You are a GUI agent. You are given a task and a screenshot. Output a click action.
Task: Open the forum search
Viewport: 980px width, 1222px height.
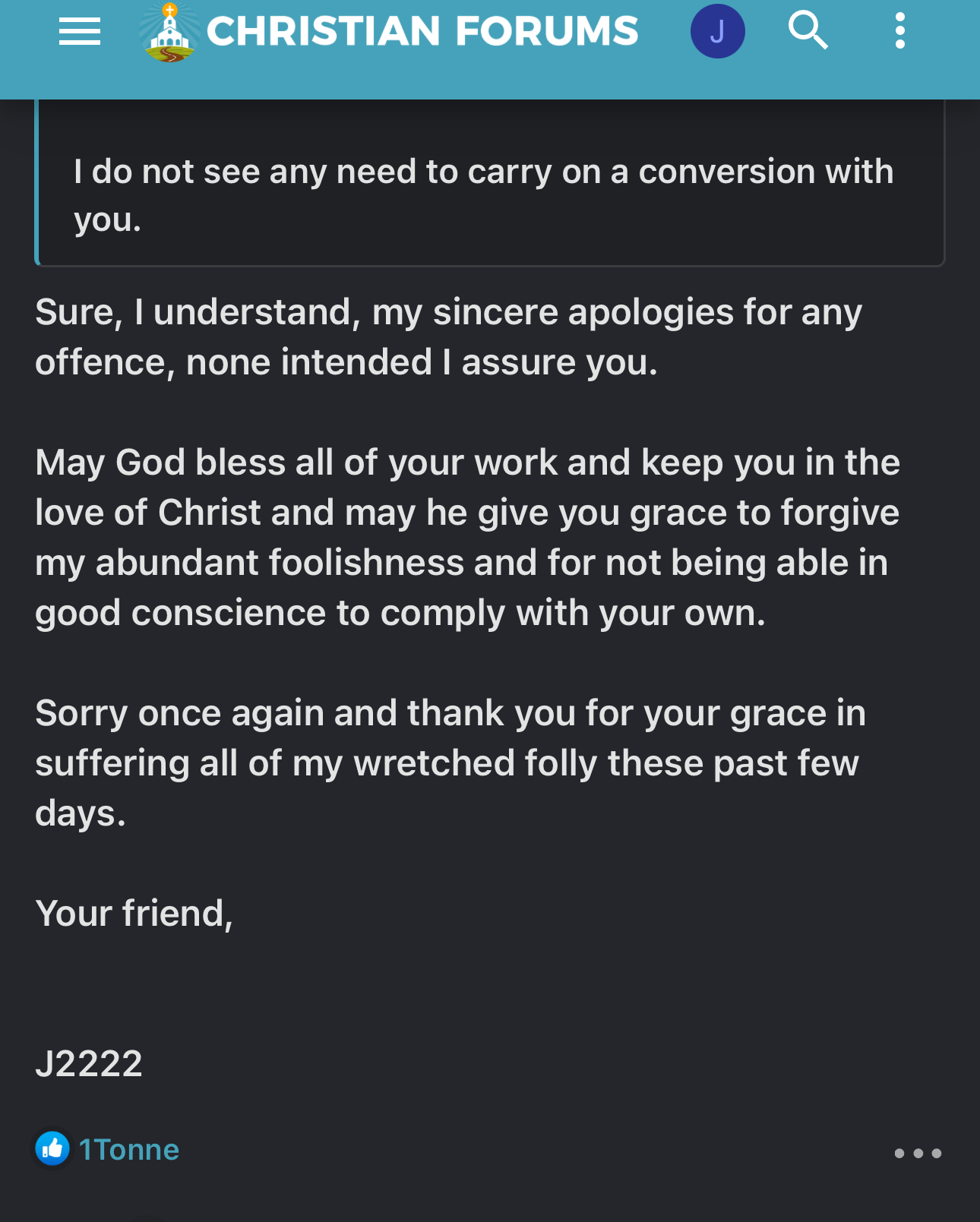pos(808,32)
